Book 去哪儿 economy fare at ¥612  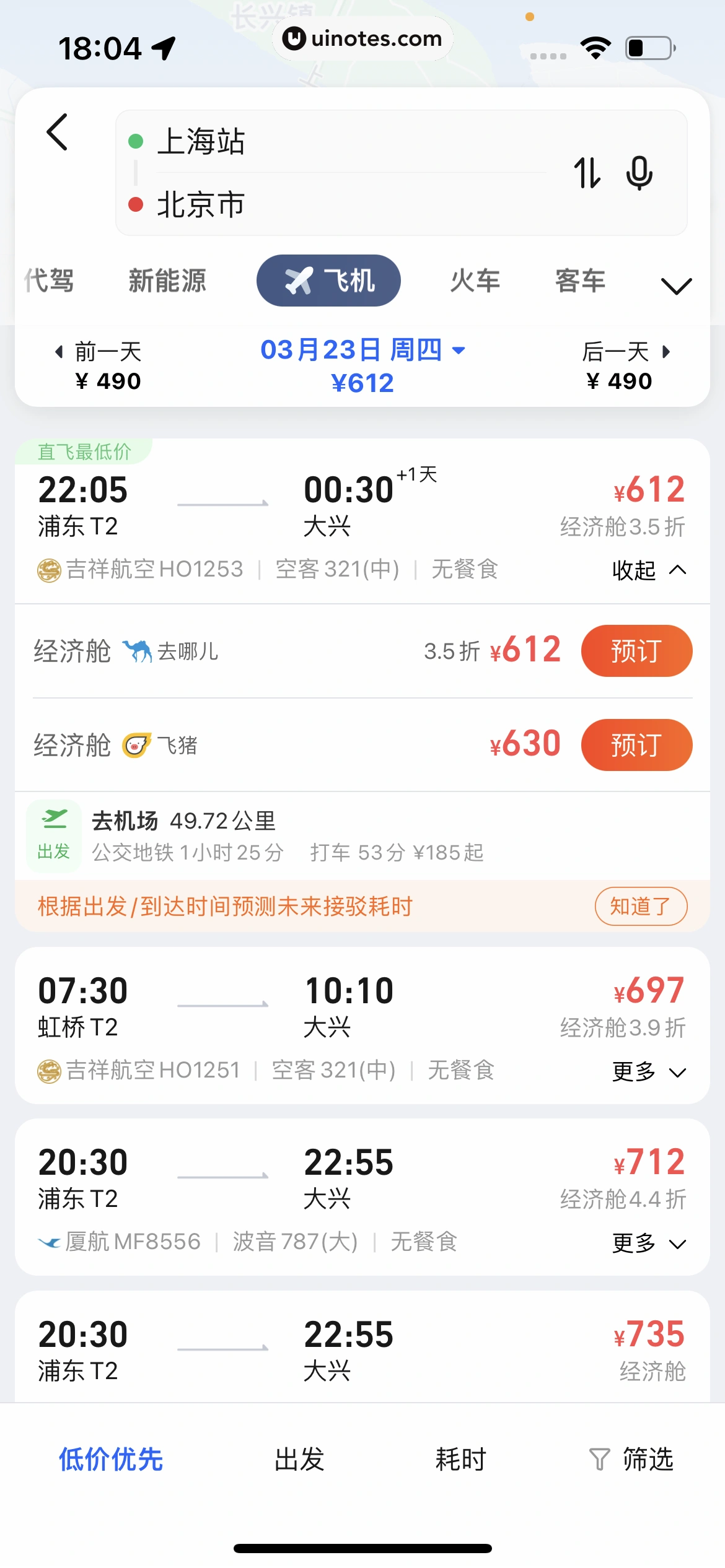coord(636,651)
